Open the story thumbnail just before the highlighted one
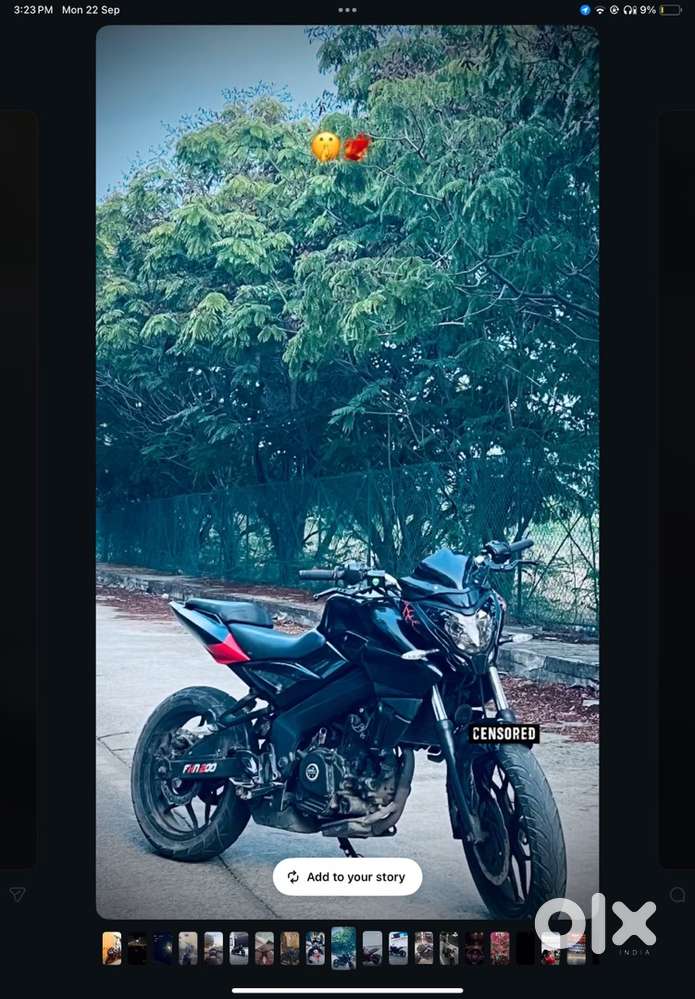Viewport: 695px width, 999px height. pos(315,948)
